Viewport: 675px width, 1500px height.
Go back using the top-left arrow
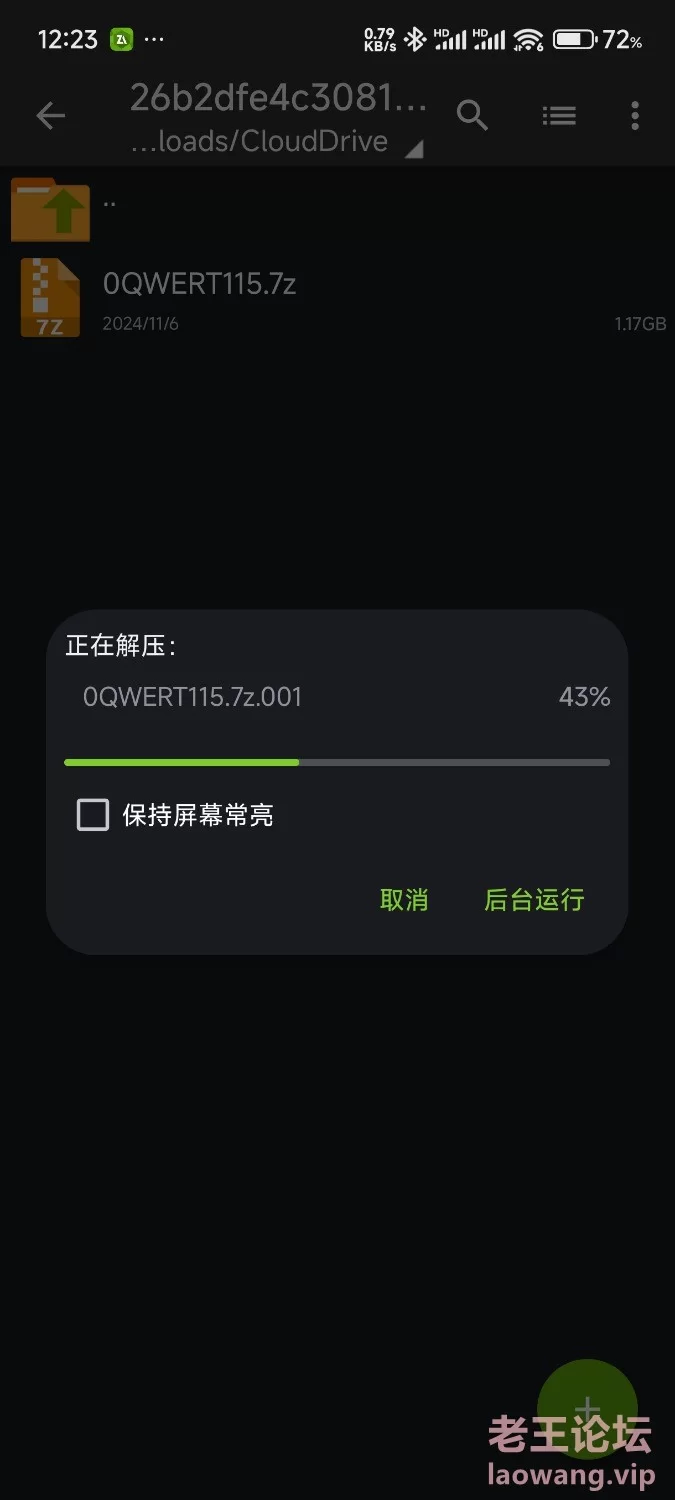pyautogui.click(x=51, y=116)
